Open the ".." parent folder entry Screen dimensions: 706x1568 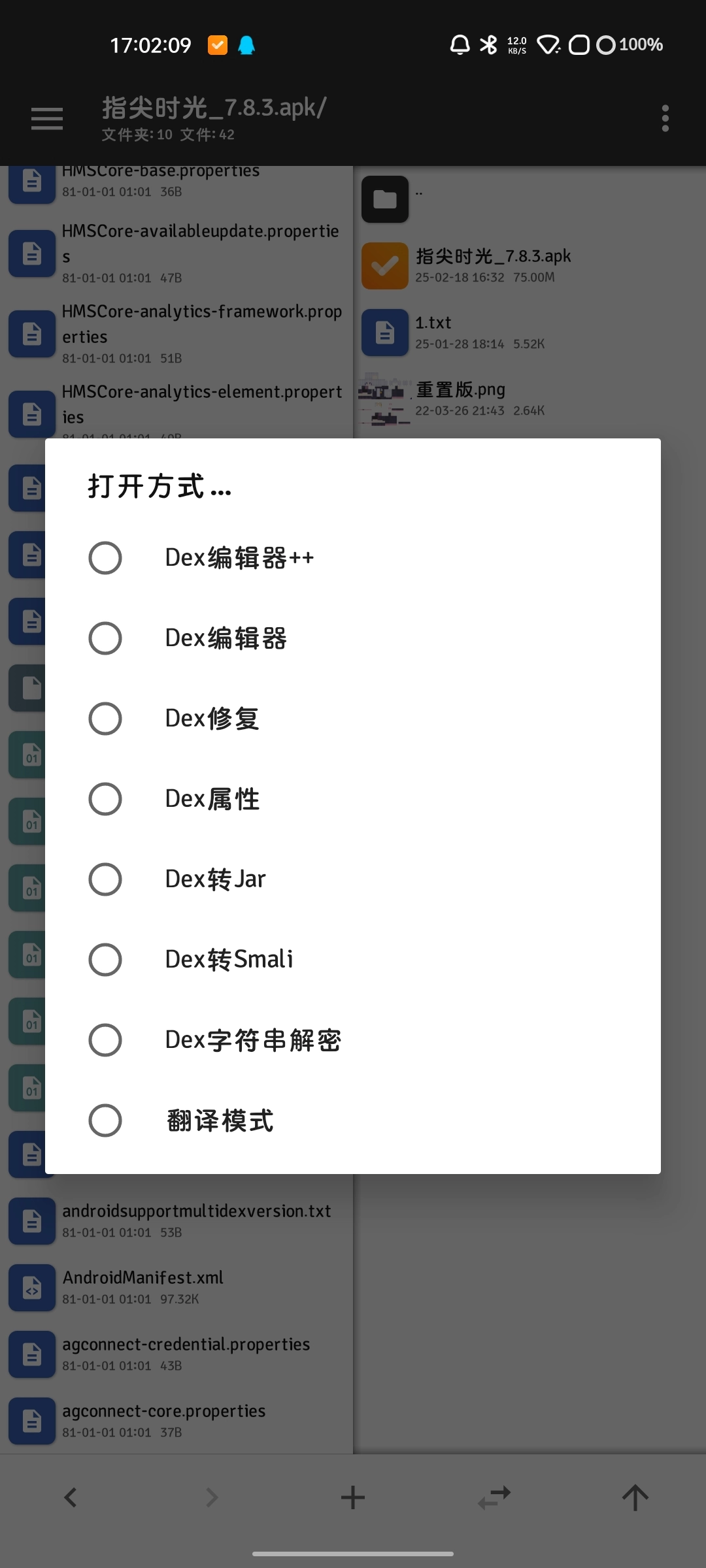click(384, 199)
